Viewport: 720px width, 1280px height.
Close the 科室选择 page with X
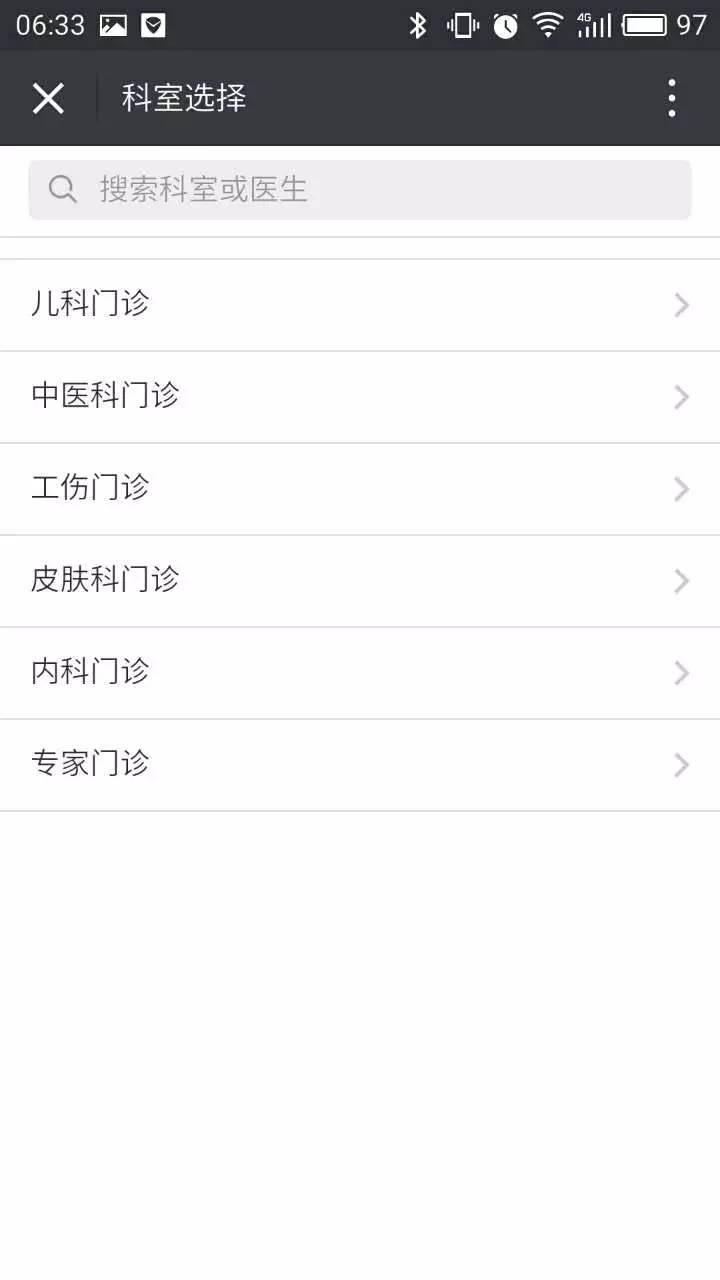(x=48, y=98)
